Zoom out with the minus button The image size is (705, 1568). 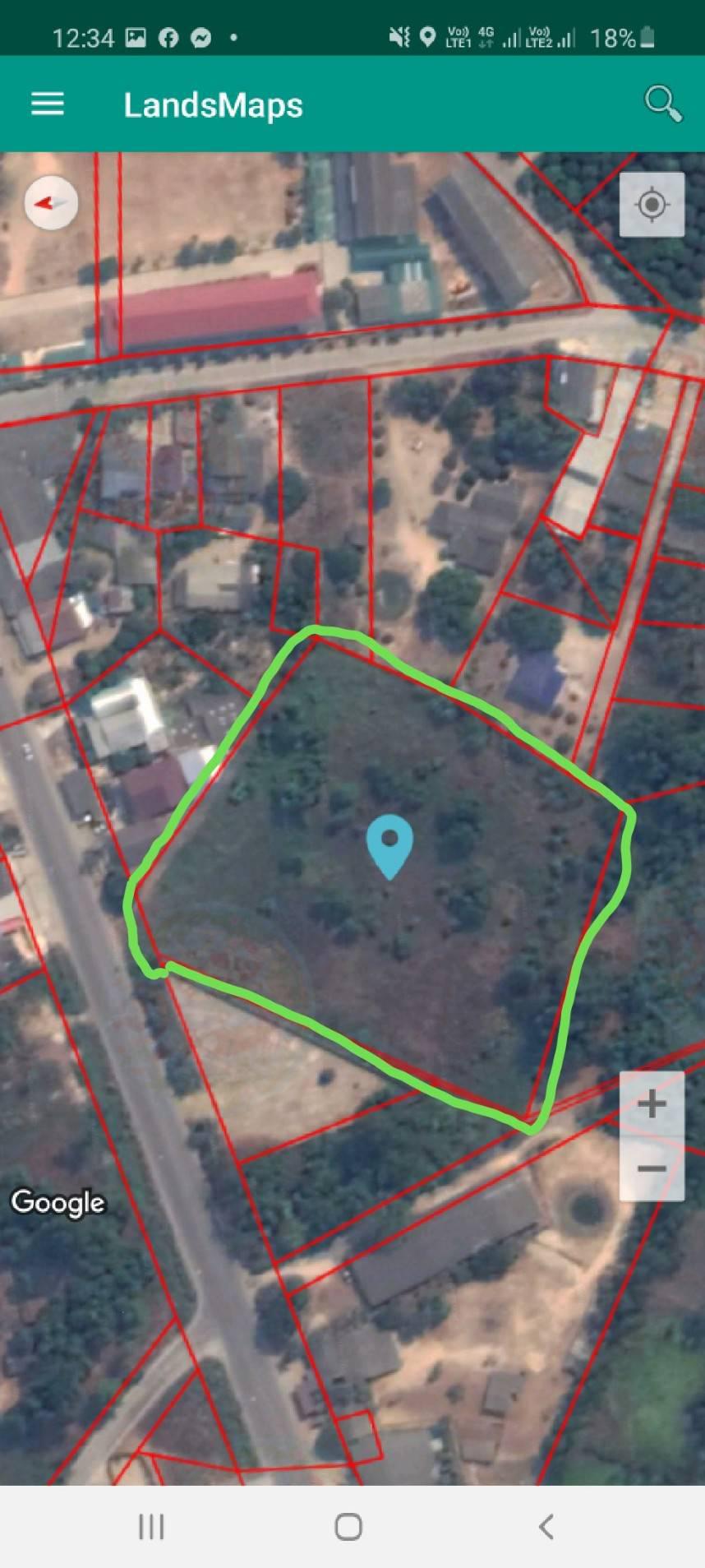(x=652, y=1168)
